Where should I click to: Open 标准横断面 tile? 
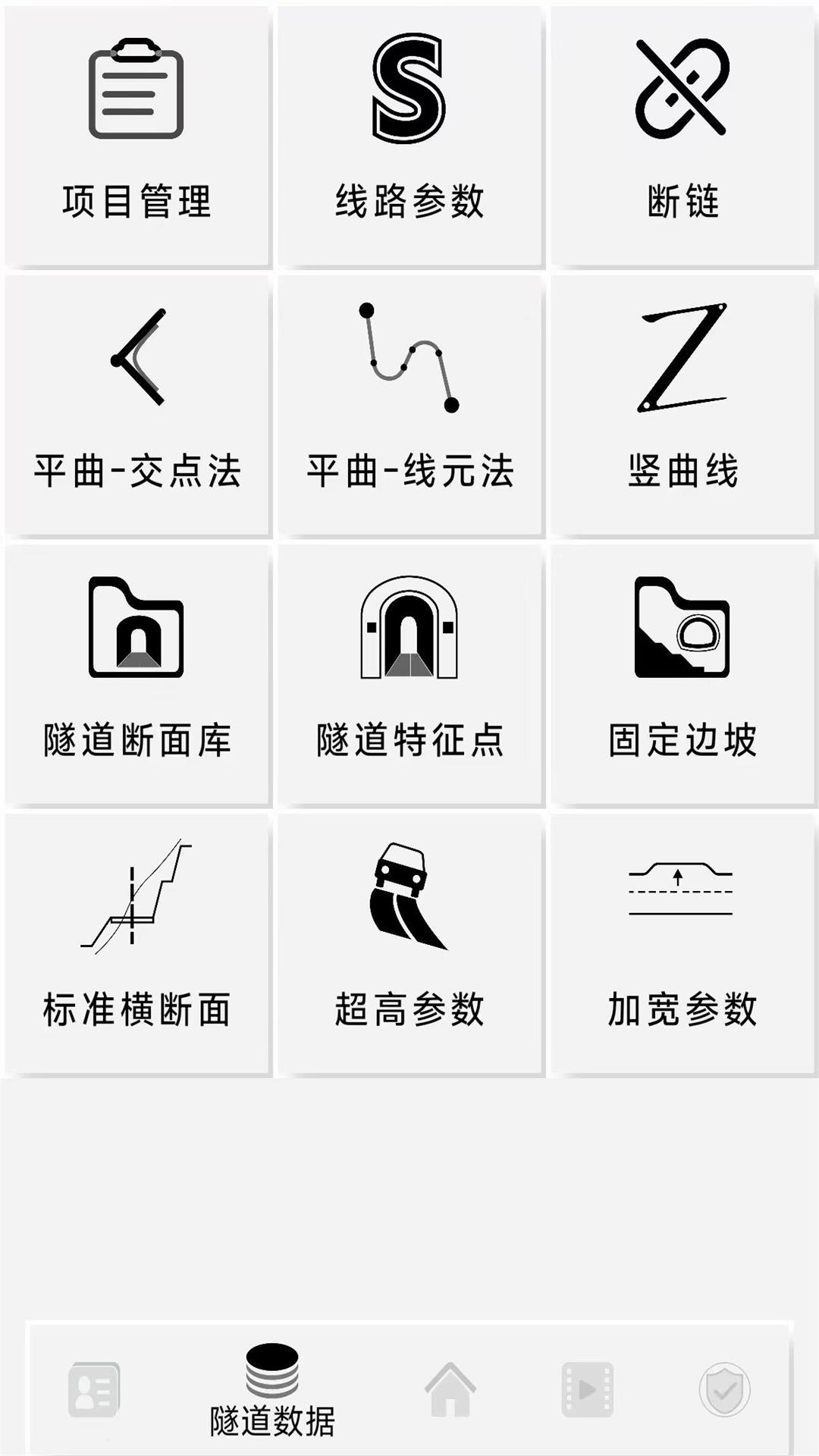136,944
